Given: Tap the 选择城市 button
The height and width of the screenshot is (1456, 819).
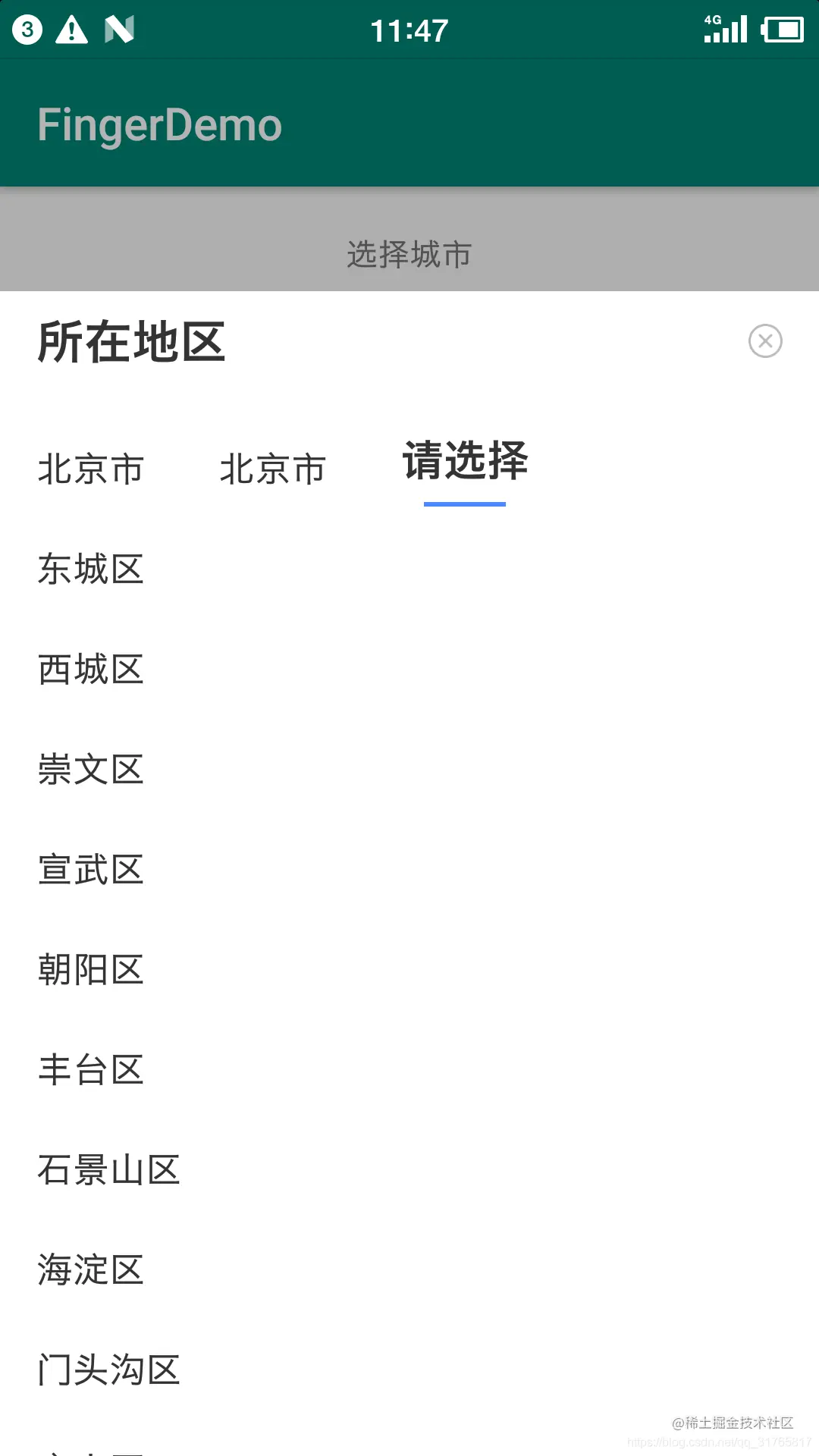Looking at the screenshot, I should click(409, 255).
